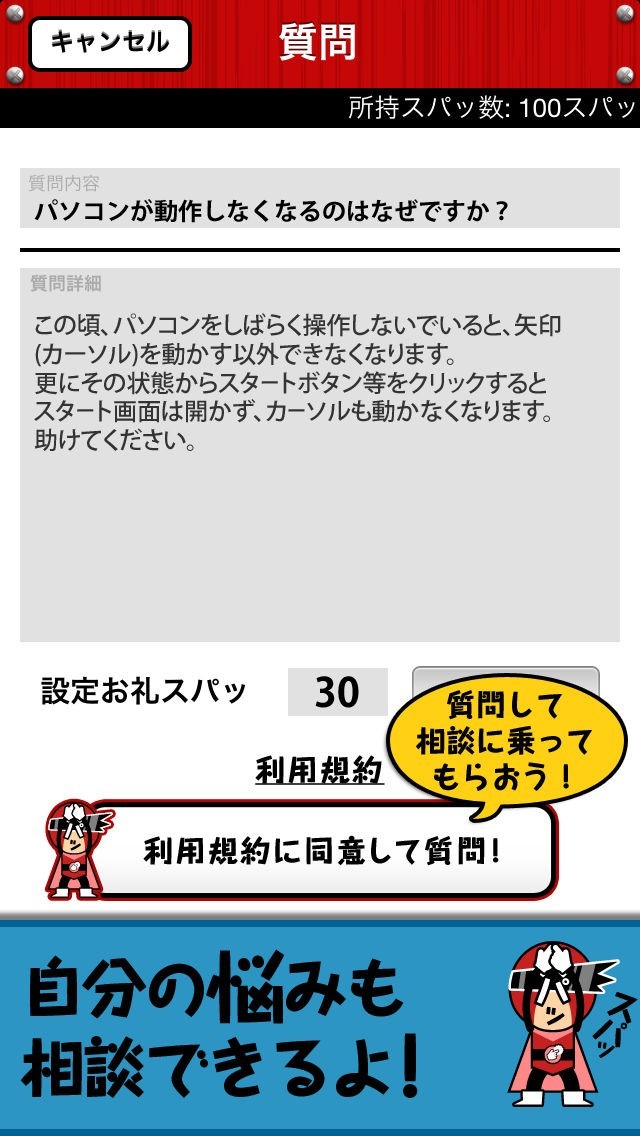
Task: Submit with 利用規約に同意して質問!
Action: pyautogui.click(x=320, y=852)
